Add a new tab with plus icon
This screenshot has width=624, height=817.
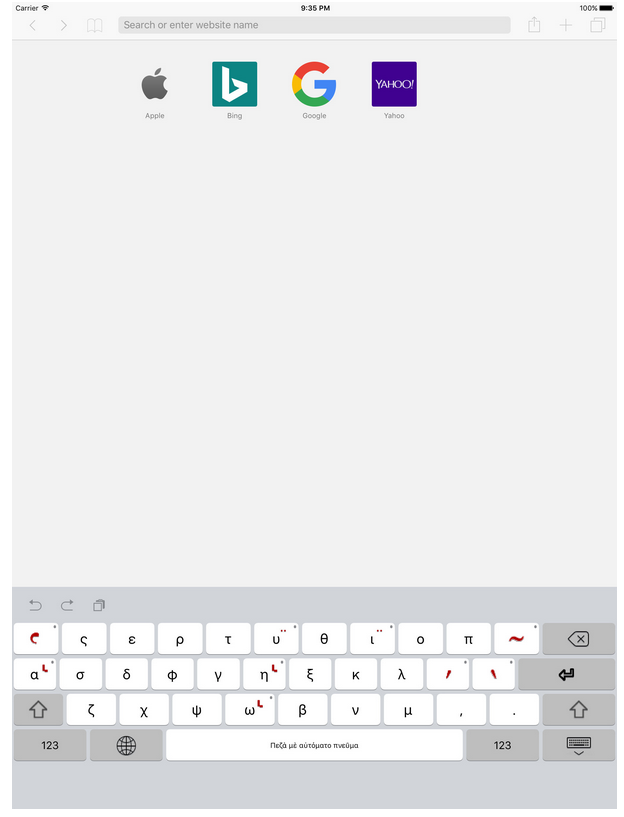point(566,25)
